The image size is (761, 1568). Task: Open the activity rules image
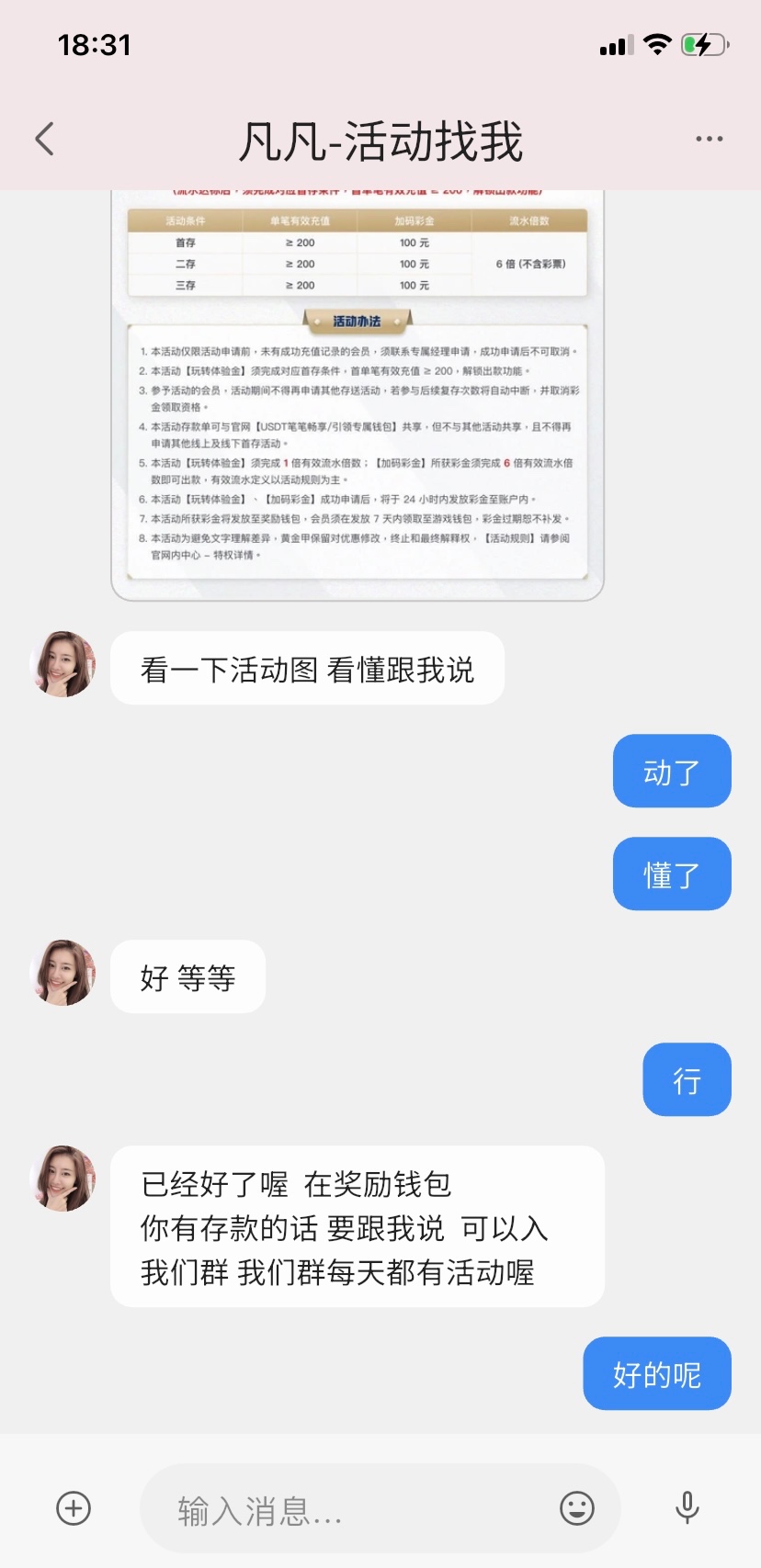pyautogui.click(x=358, y=395)
